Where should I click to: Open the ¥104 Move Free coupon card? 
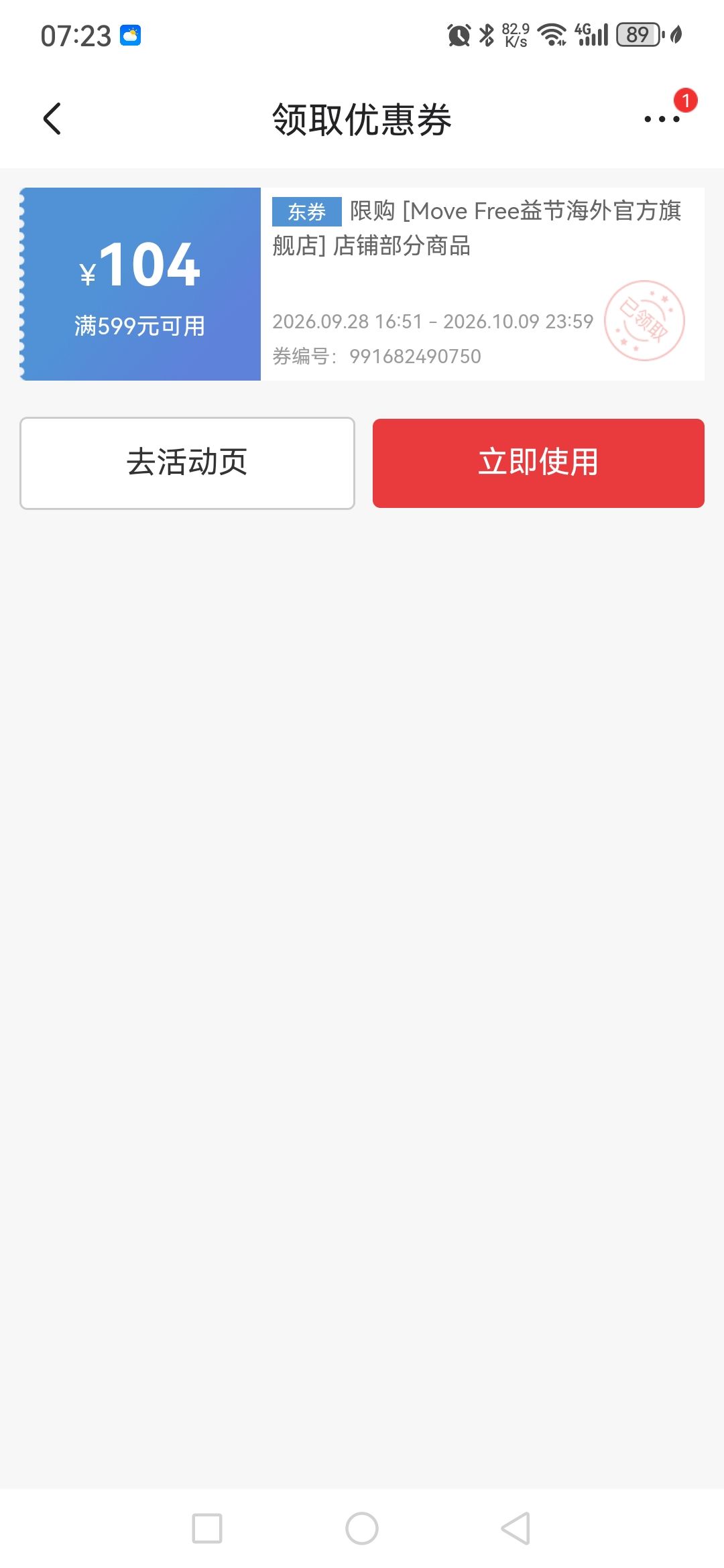click(x=362, y=284)
